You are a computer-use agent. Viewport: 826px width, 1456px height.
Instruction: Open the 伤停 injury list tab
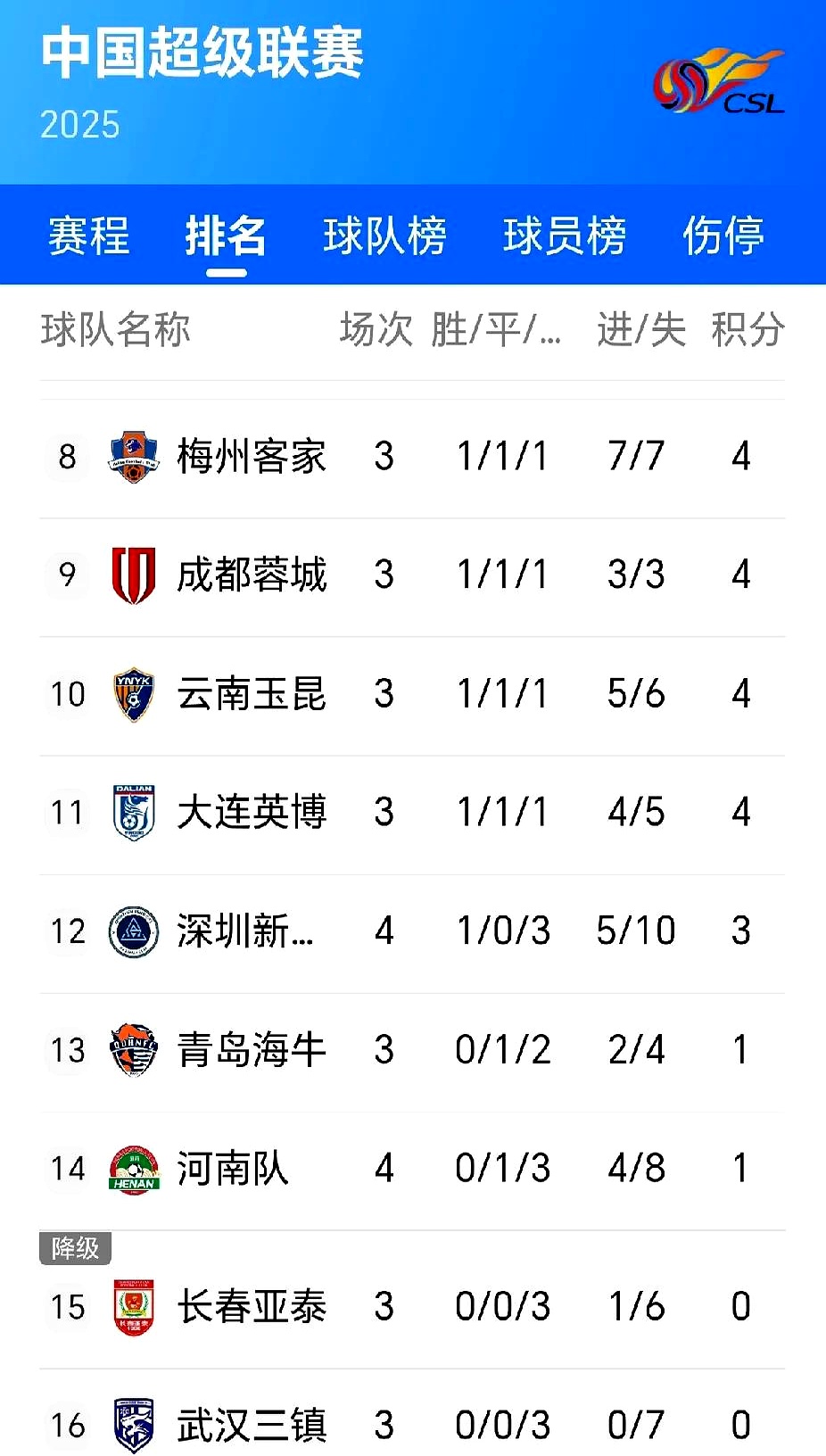[x=724, y=236]
